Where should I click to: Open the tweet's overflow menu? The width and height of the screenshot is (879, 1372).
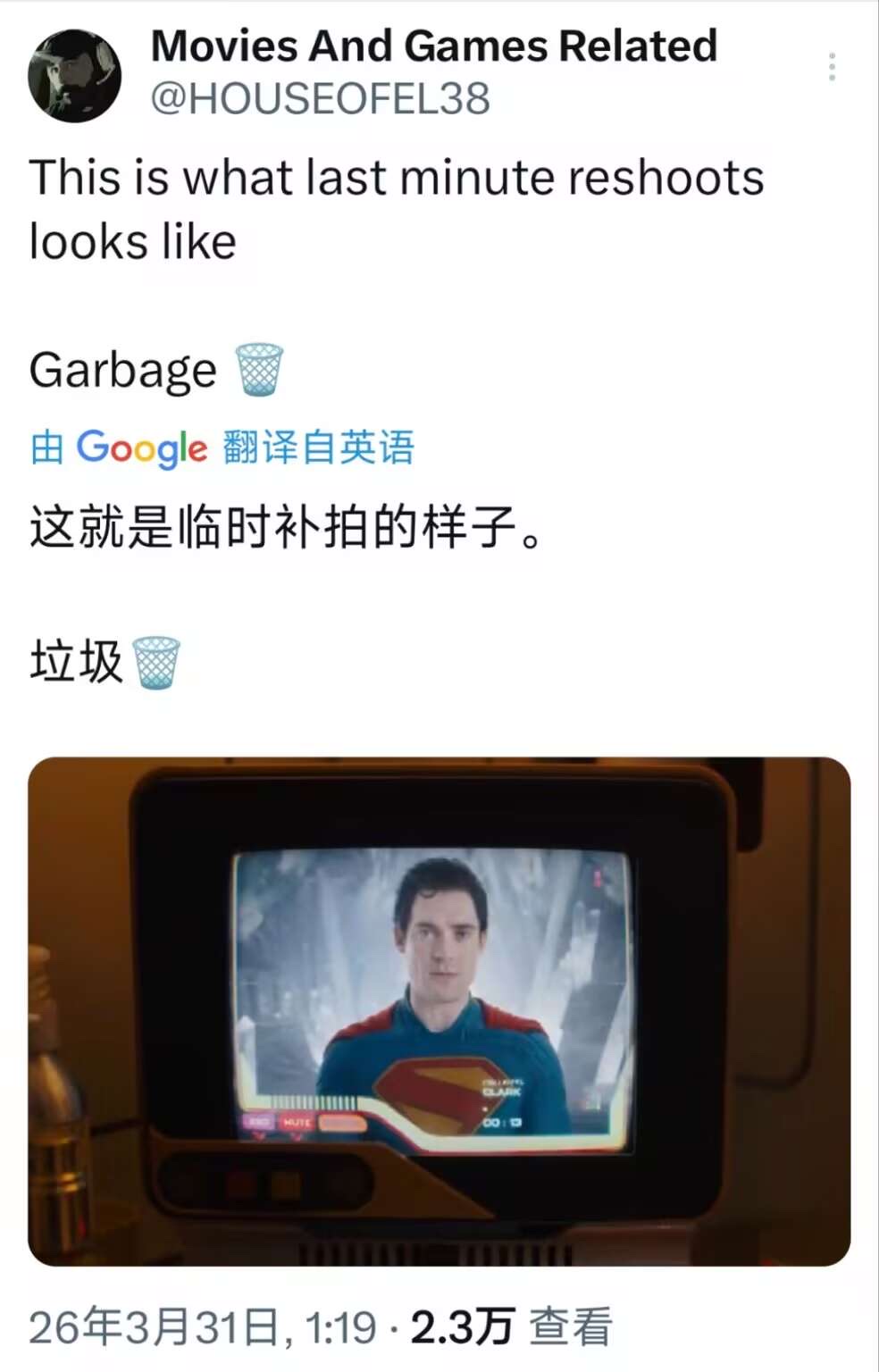pyautogui.click(x=832, y=67)
